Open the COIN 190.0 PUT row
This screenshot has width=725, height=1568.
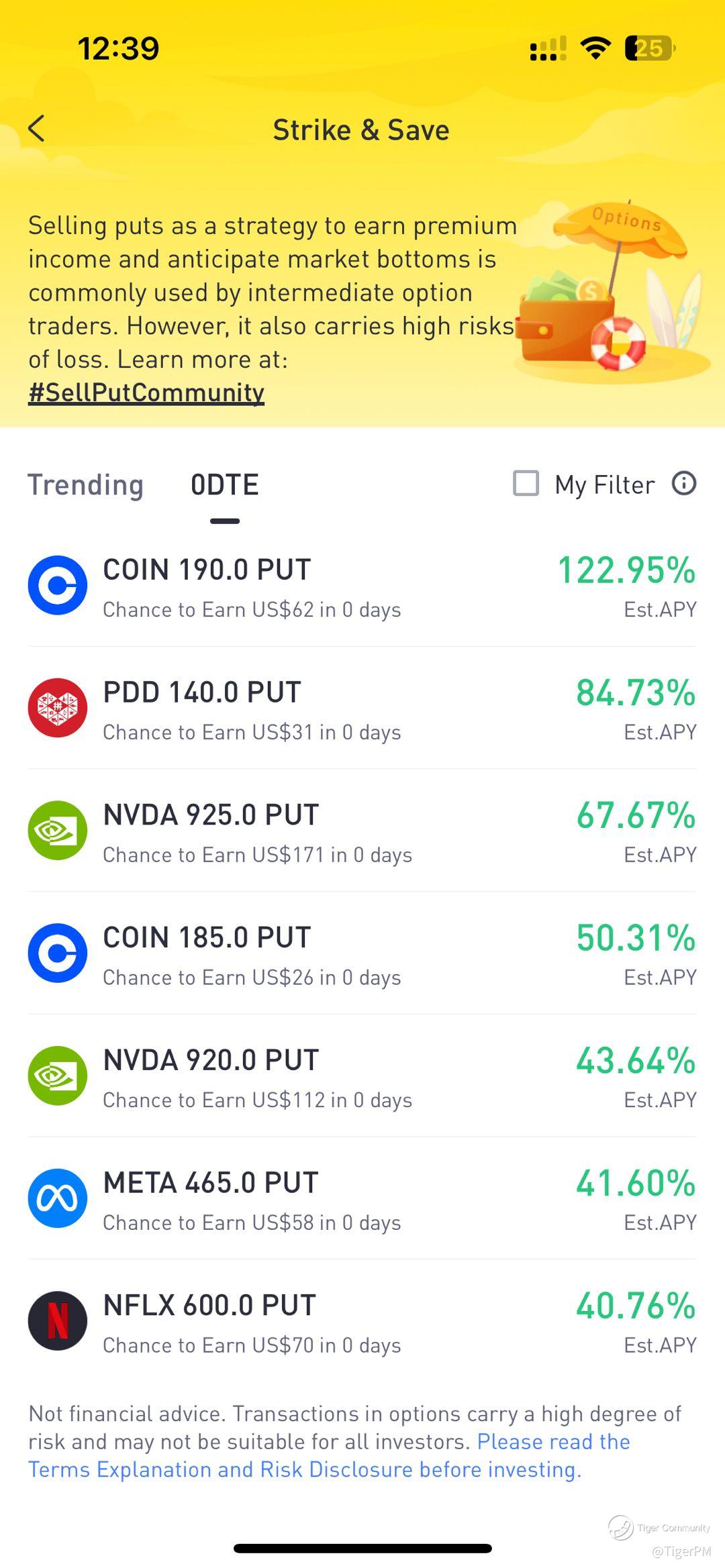pos(362,586)
